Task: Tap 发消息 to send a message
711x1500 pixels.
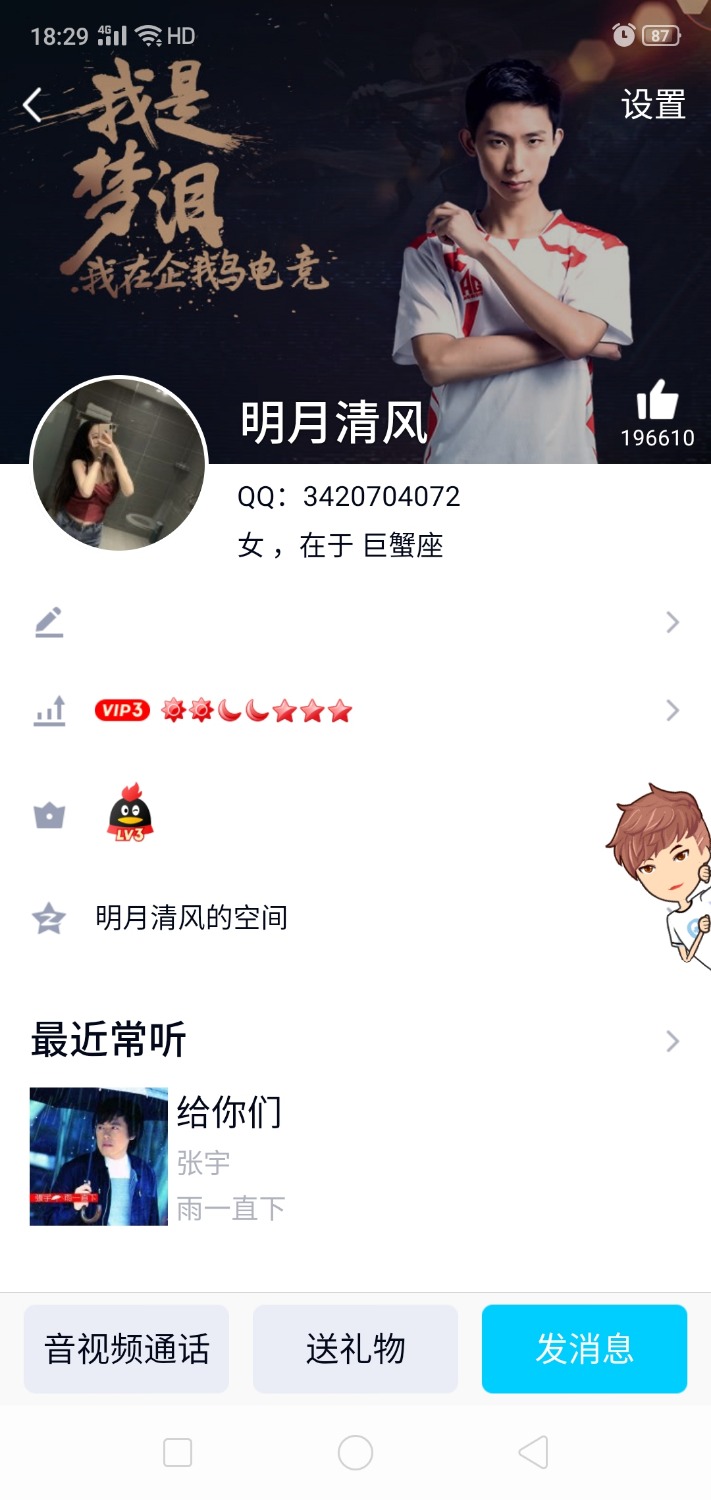Action: pyautogui.click(x=584, y=1349)
